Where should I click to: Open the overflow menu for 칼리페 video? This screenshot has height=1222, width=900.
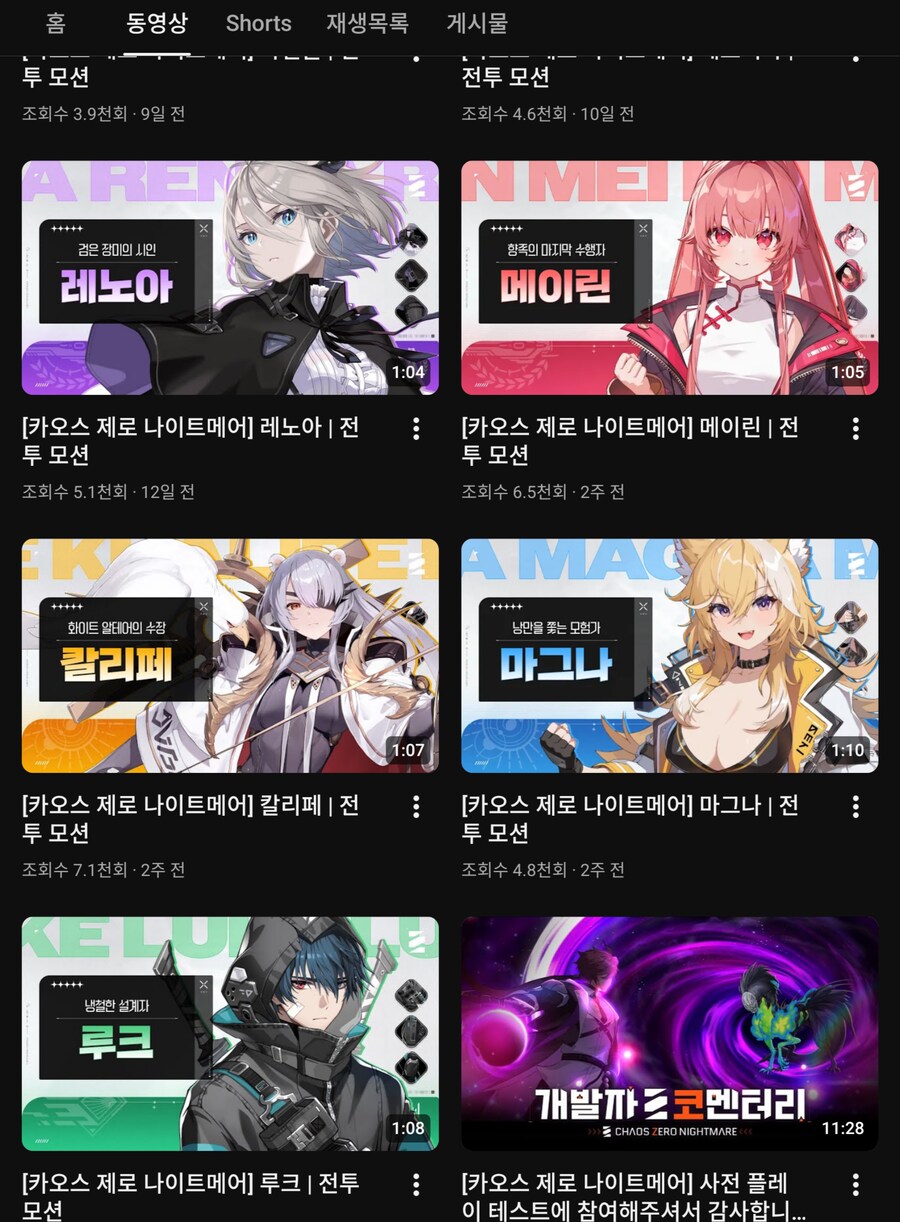pos(416,807)
